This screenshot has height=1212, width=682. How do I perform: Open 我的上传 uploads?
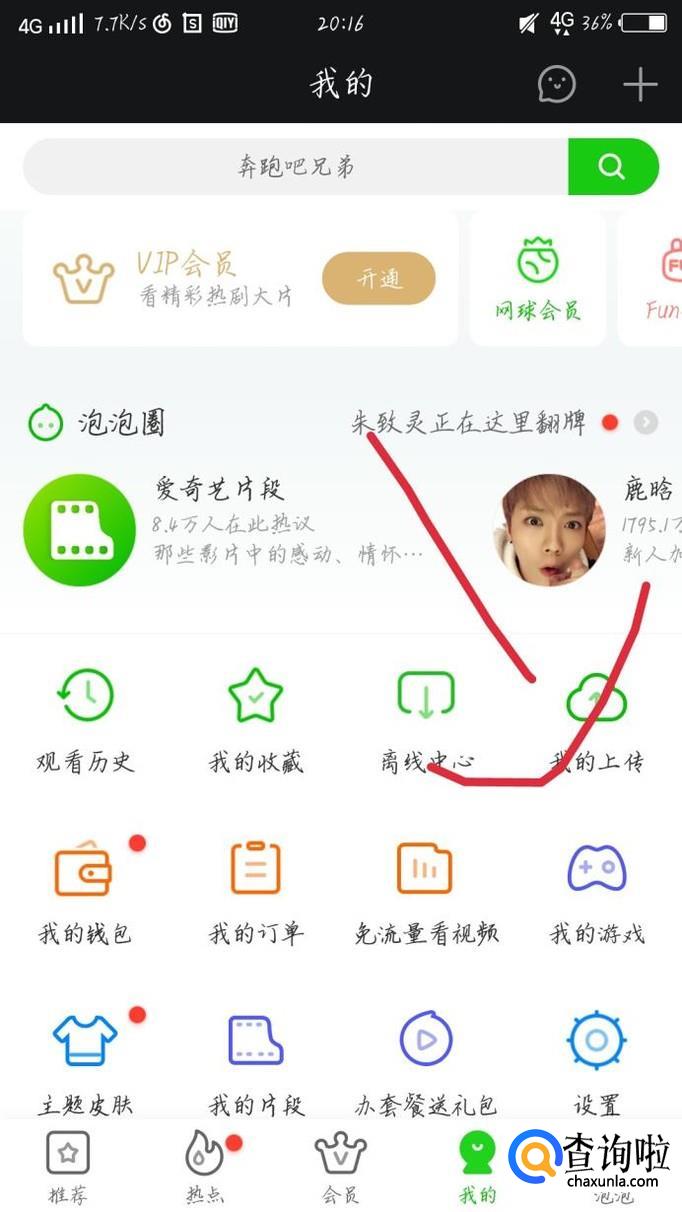tap(596, 720)
